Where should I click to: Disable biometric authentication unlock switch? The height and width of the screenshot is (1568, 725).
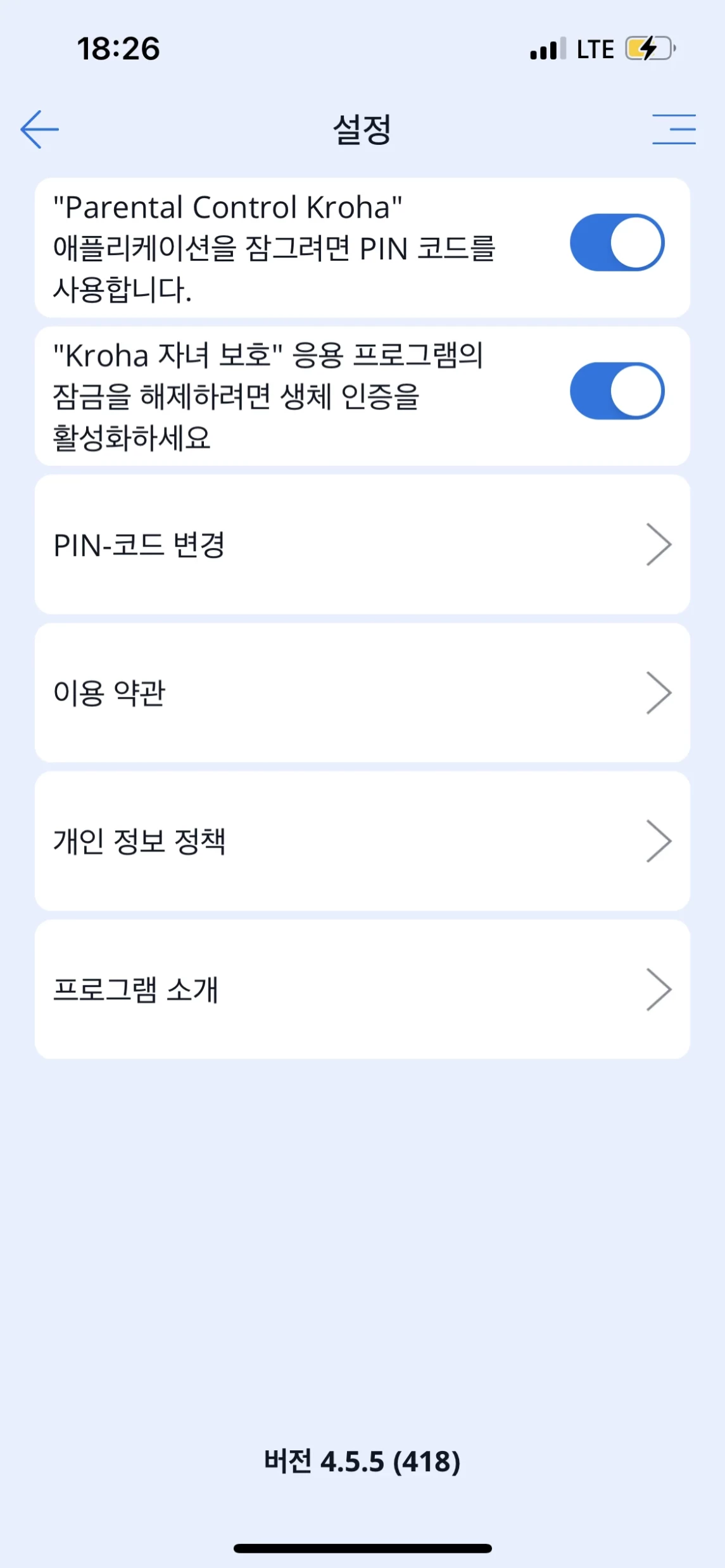[617, 391]
